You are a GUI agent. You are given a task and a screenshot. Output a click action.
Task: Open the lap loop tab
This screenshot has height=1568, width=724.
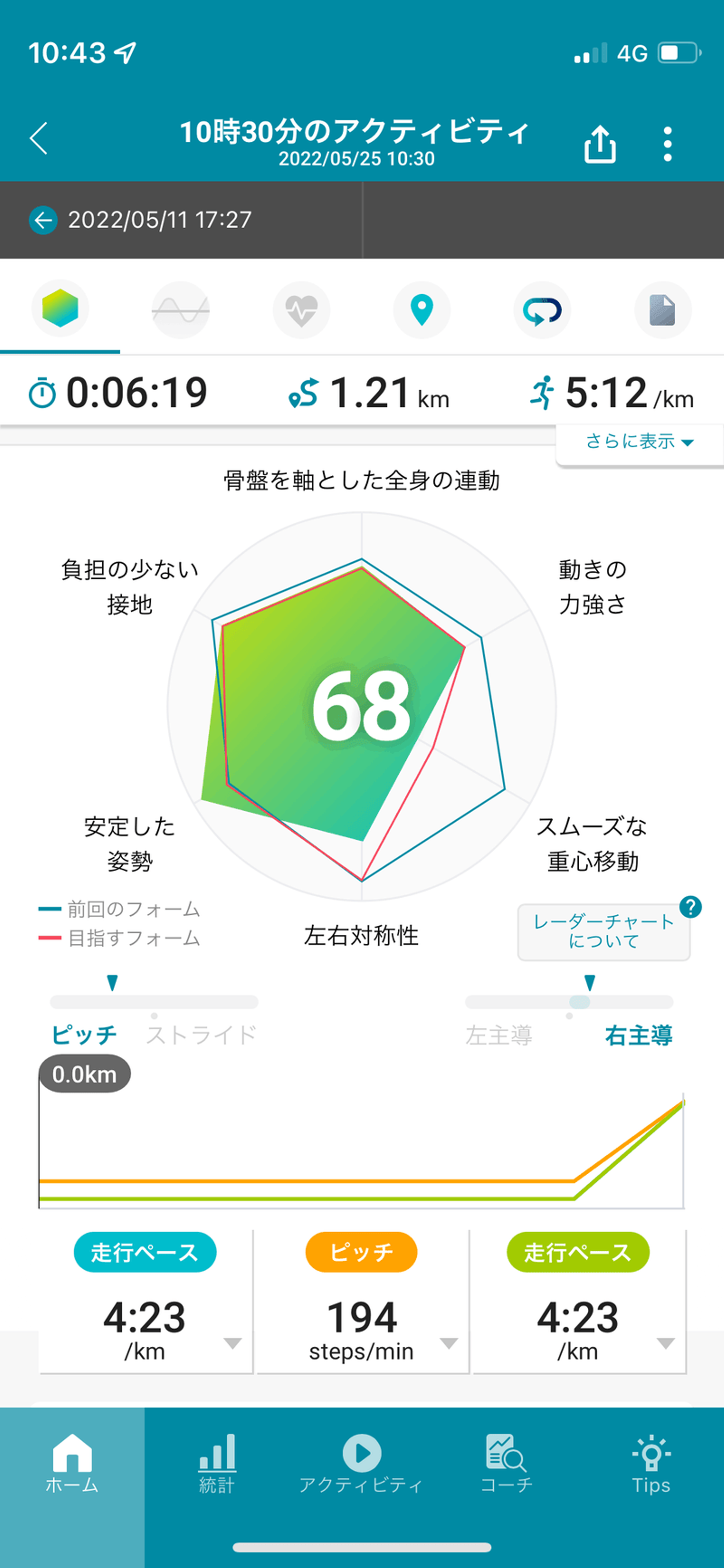(542, 310)
